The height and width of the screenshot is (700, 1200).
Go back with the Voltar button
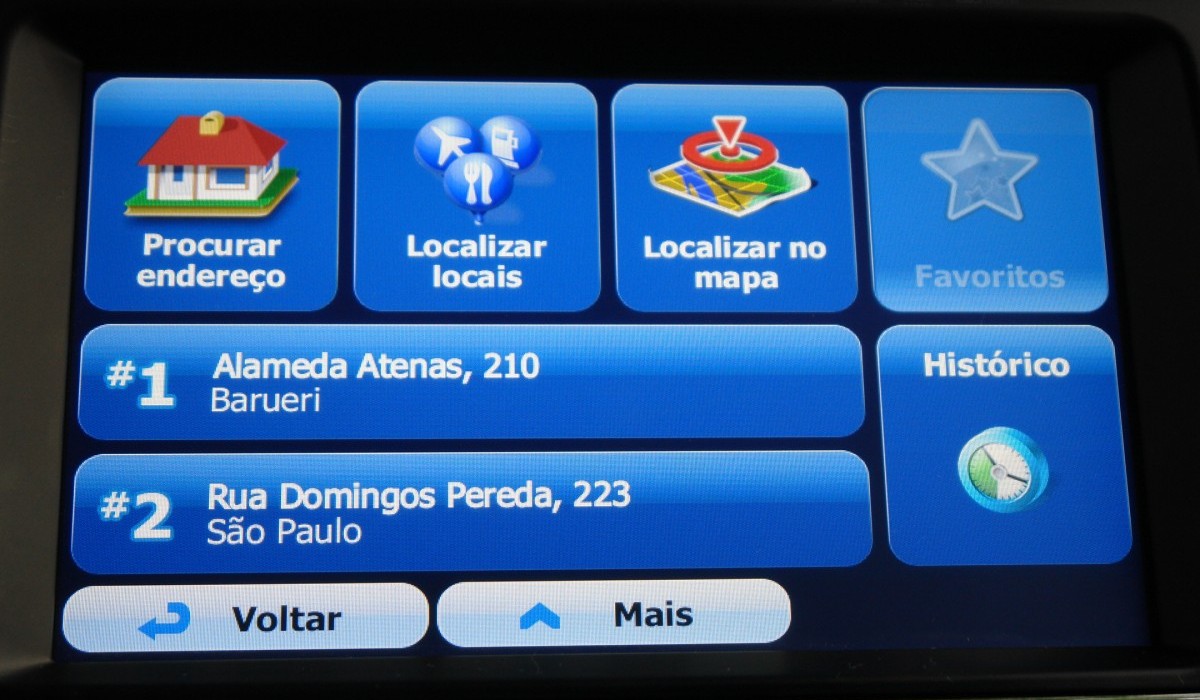[x=246, y=618]
